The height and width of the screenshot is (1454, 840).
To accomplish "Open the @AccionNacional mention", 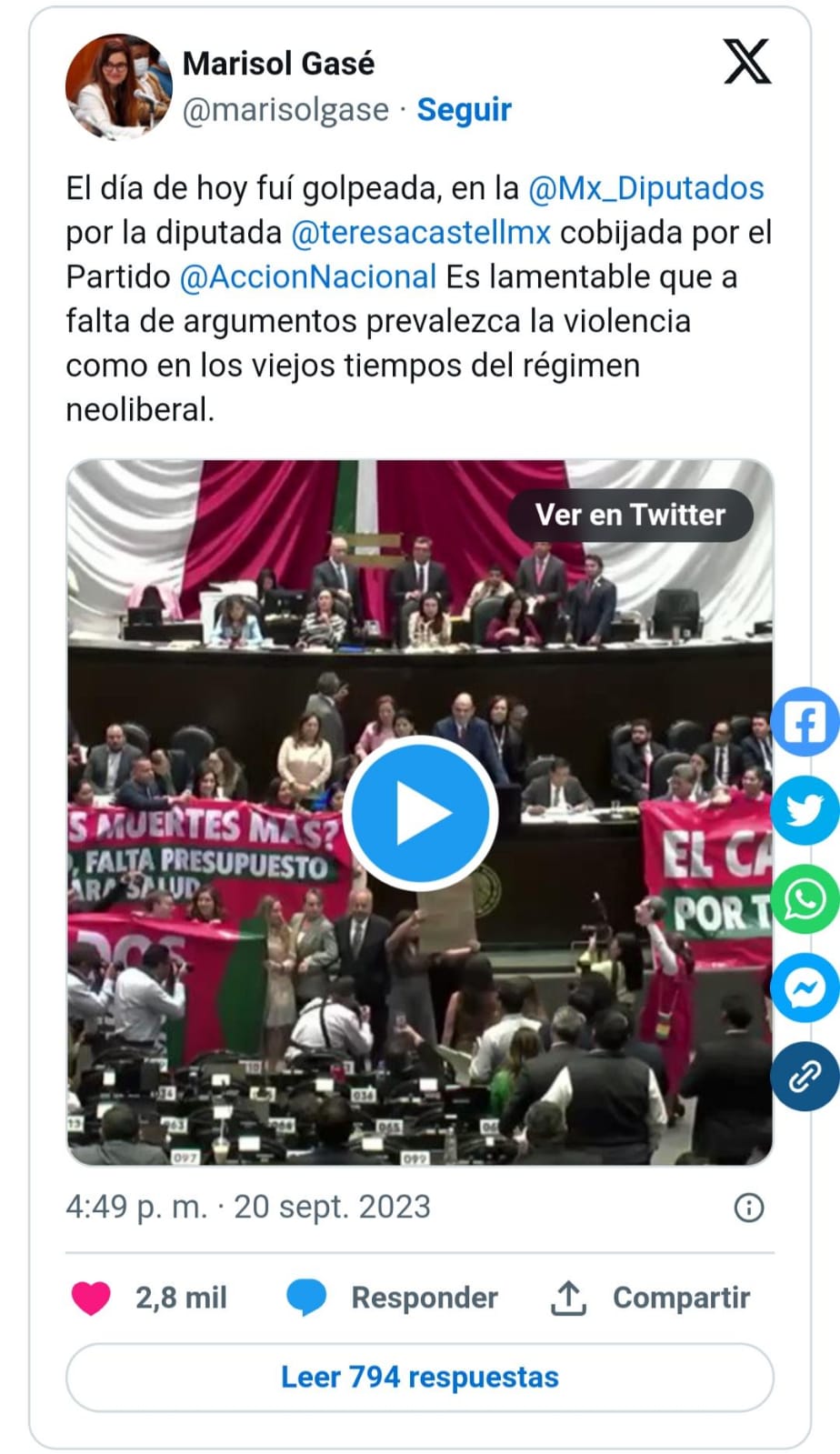I will pyautogui.click(x=308, y=276).
